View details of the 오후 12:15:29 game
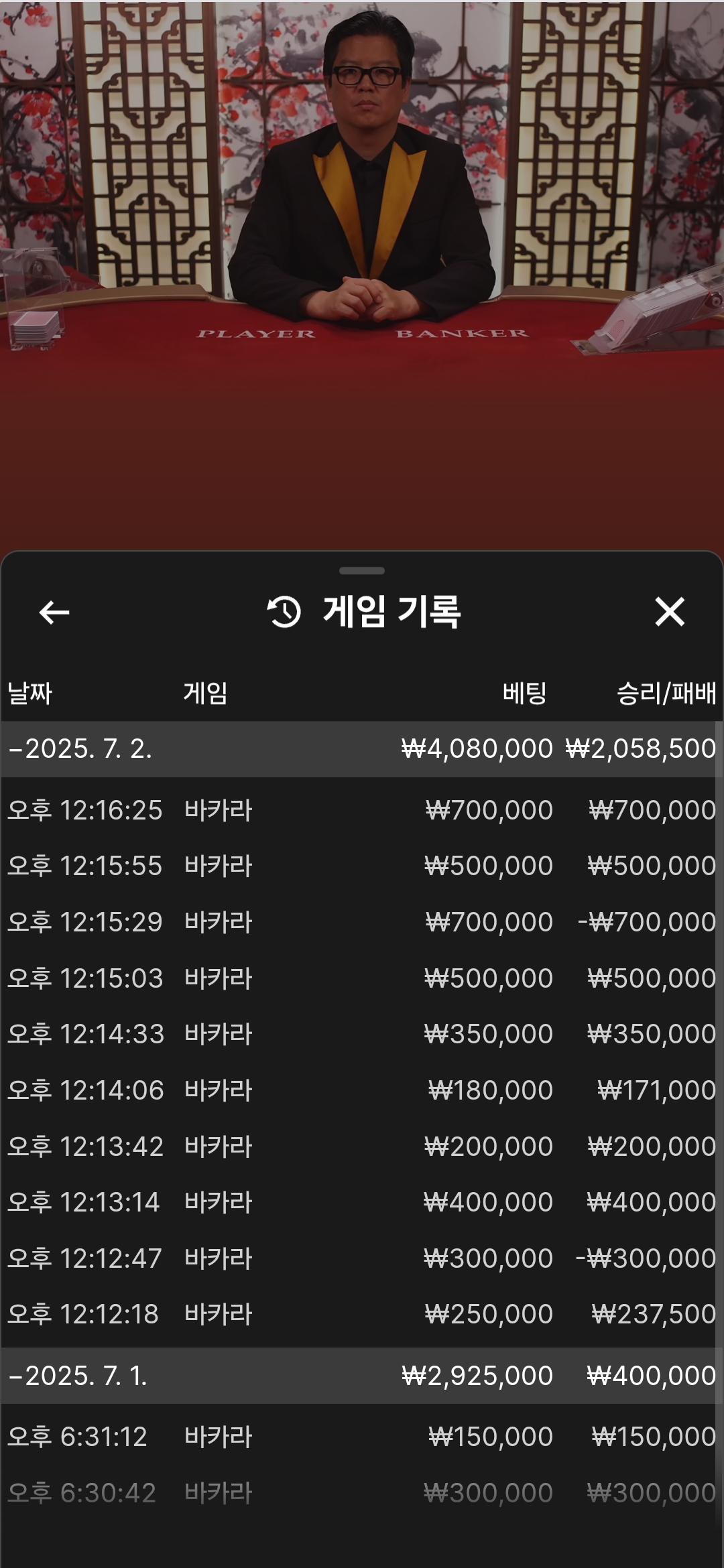724x1568 pixels. coord(362,922)
